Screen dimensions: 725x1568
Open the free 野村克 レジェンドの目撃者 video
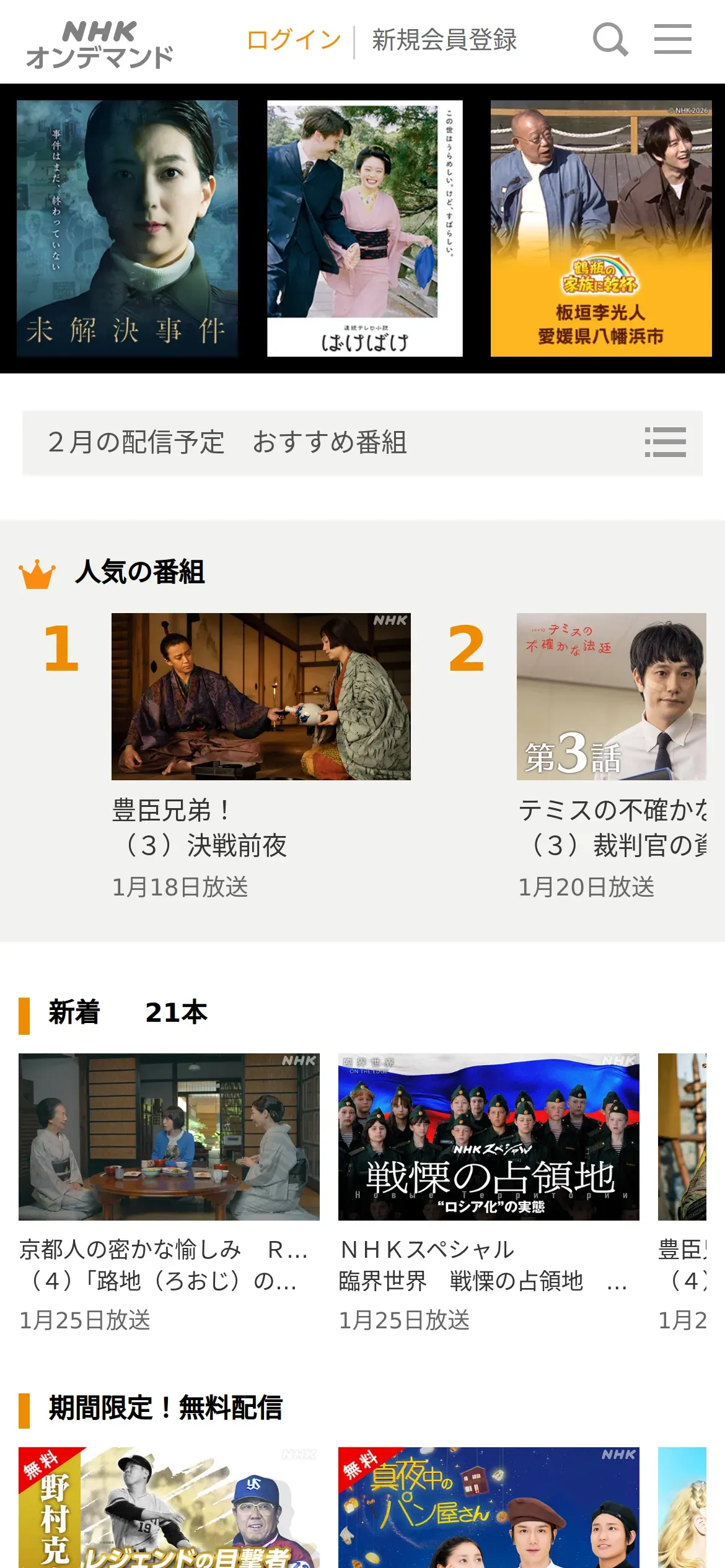[x=169, y=1508]
